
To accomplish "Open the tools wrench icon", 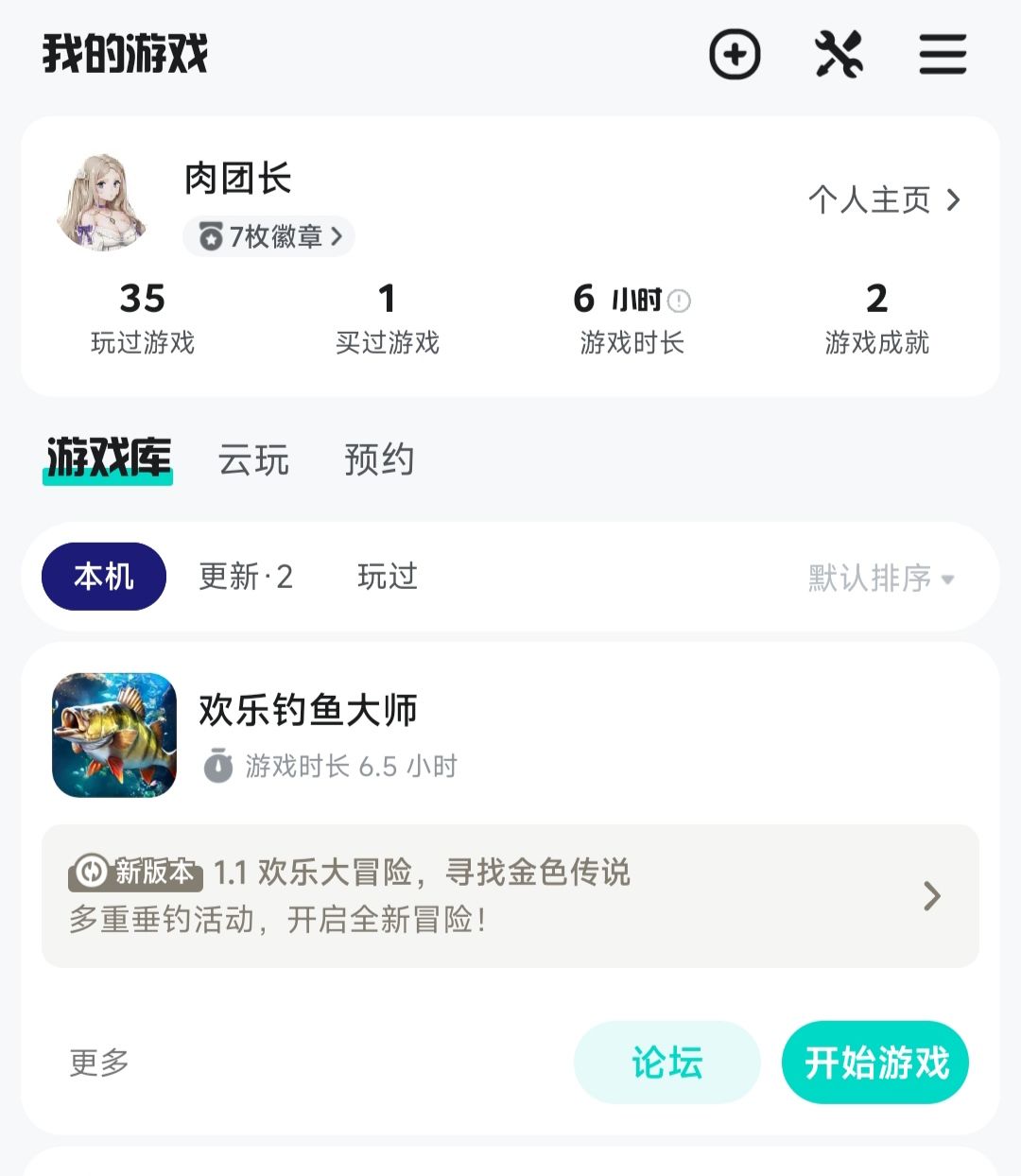I will click(x=839, y=54).
